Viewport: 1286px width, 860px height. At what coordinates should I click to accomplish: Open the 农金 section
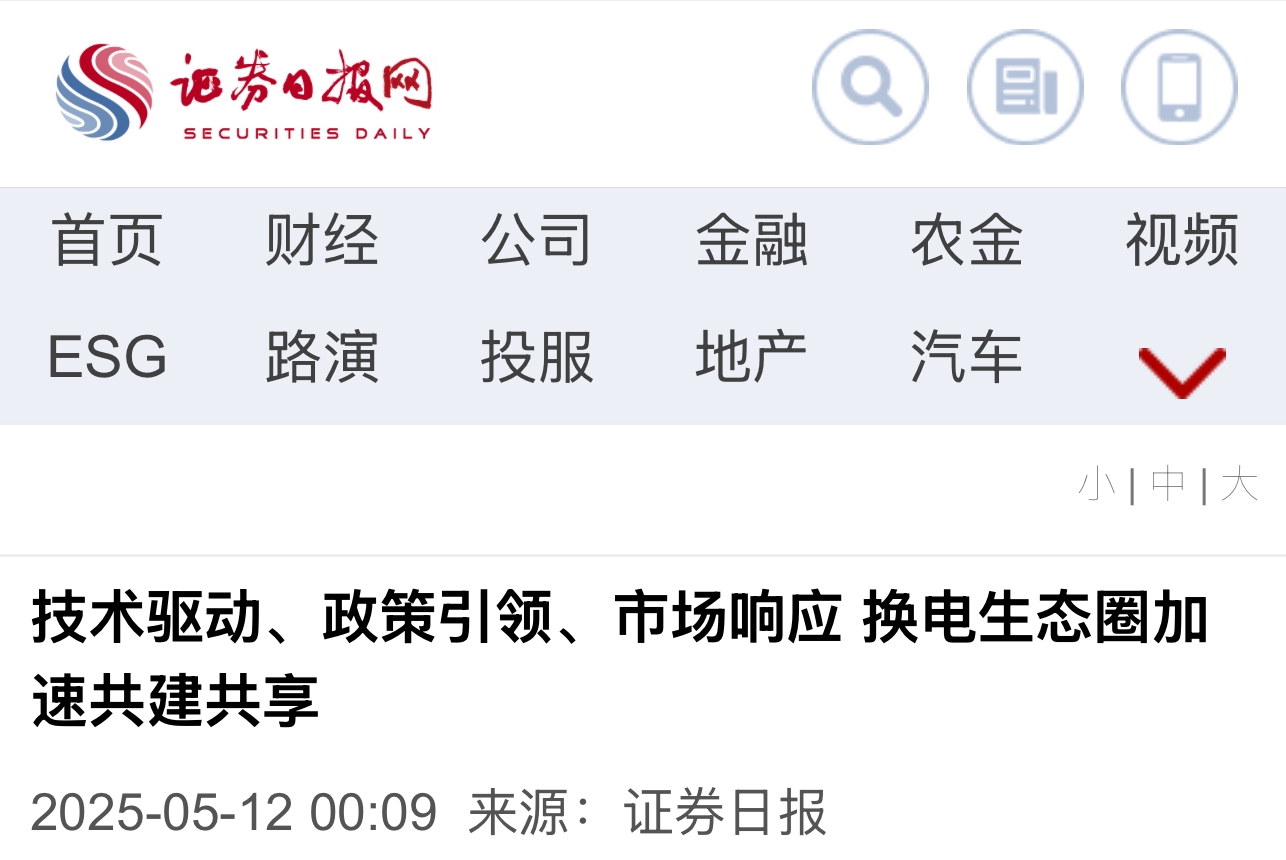click(x=967, y=241)
